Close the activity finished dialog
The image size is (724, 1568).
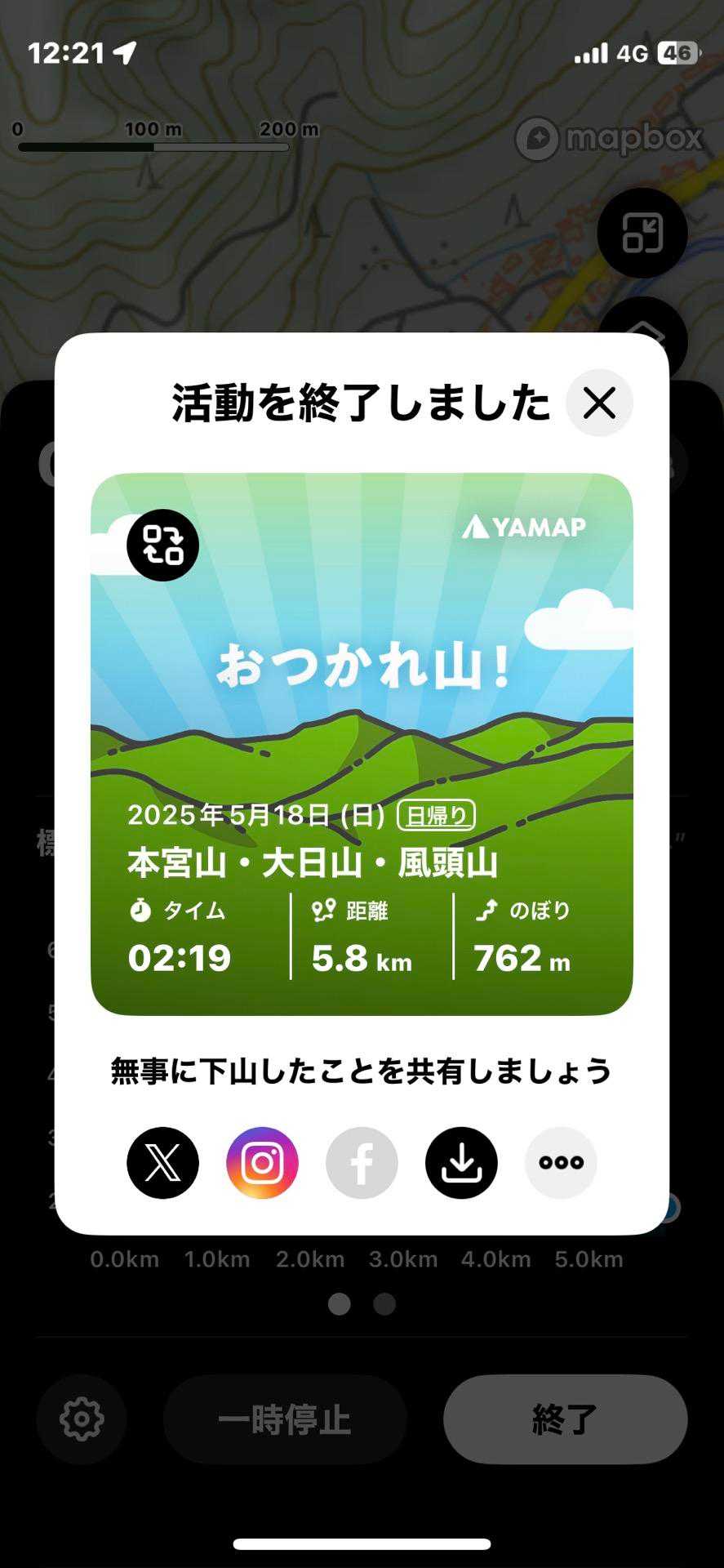coord(599,403)
